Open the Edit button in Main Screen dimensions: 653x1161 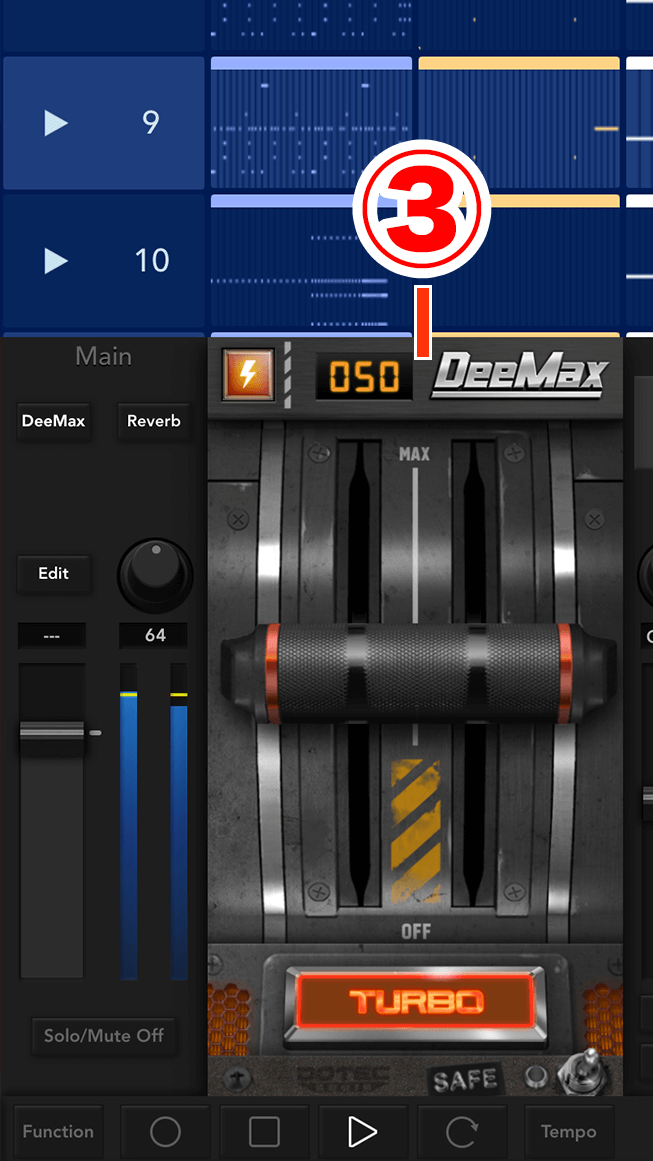click(54, 573)
